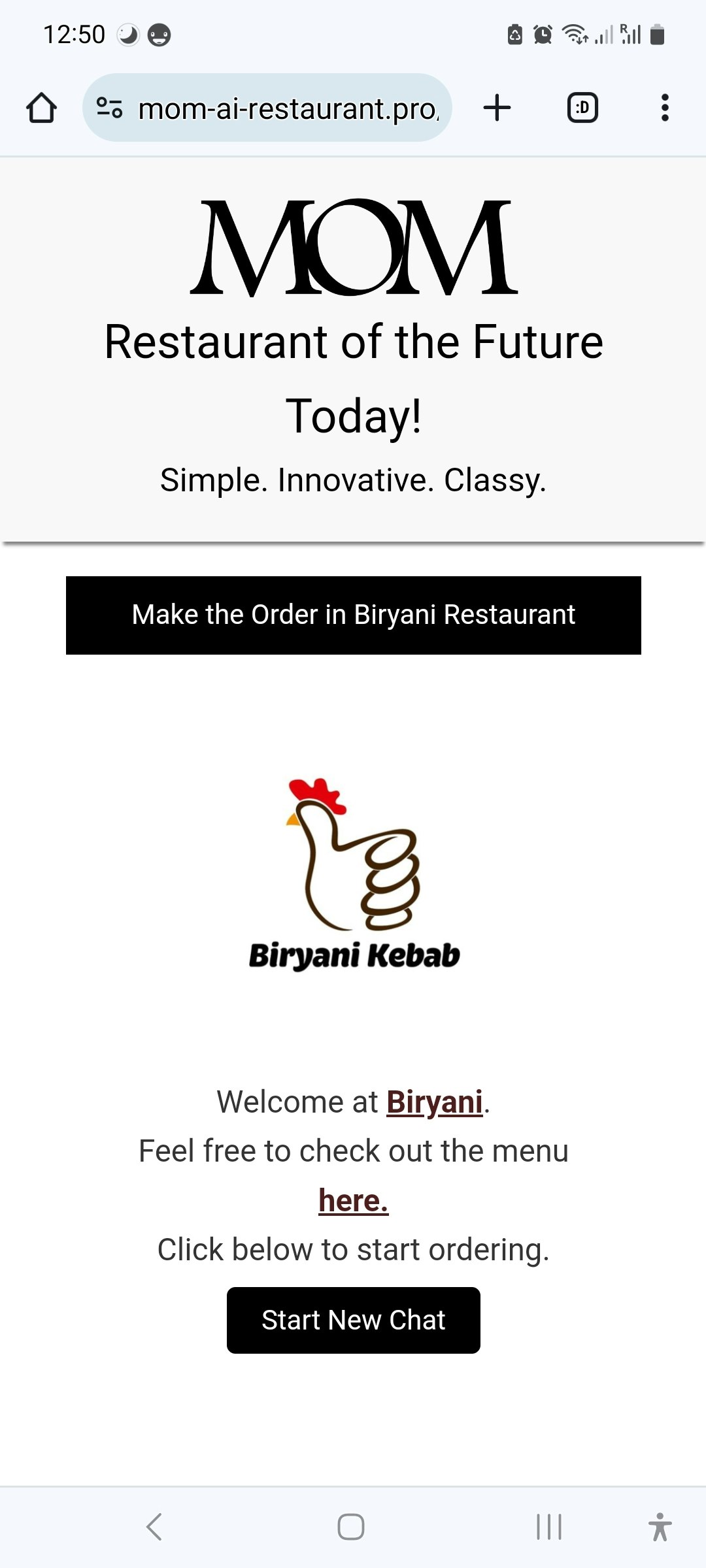Tap Make the Order in Biryani Restaurant

coord(353,615)
